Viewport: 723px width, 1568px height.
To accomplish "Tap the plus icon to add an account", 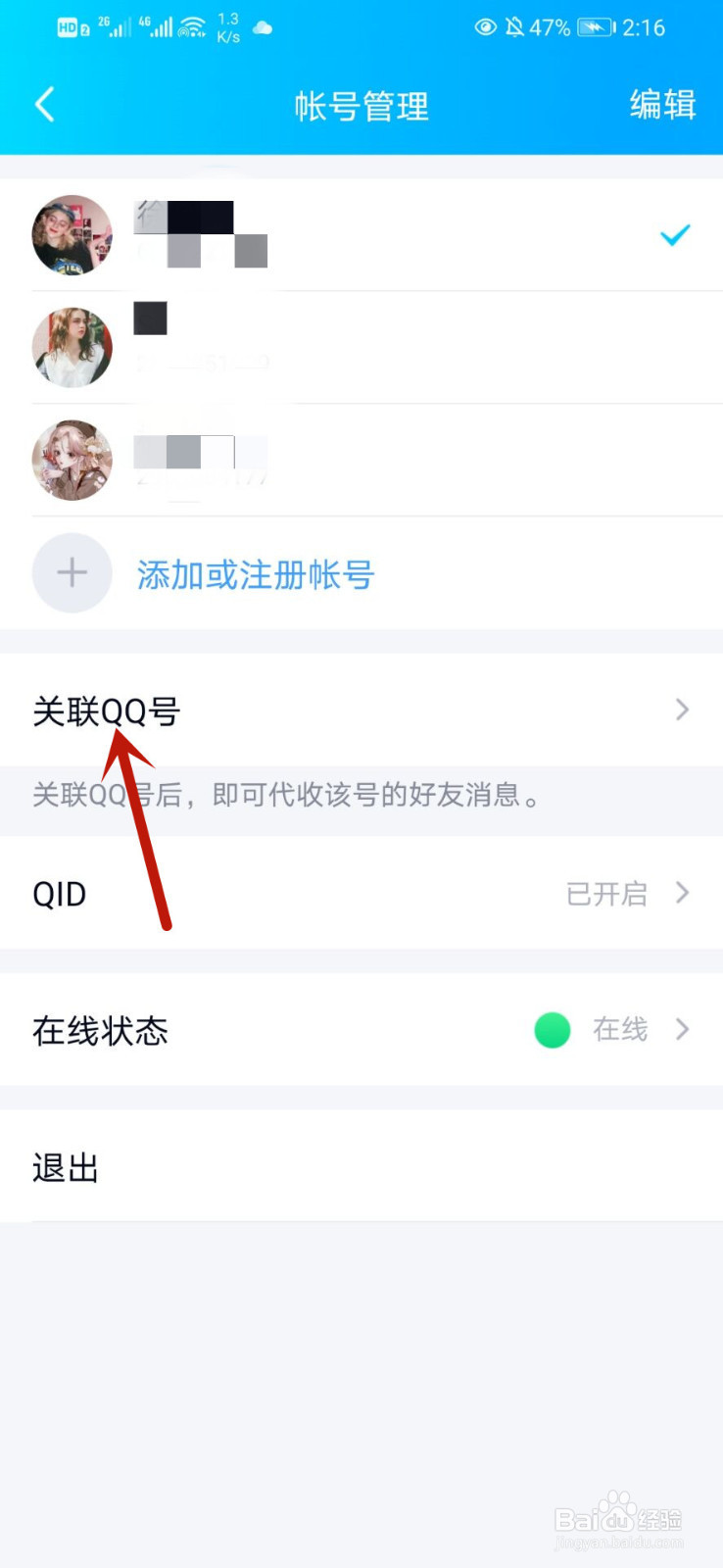I will coord(72,573).
